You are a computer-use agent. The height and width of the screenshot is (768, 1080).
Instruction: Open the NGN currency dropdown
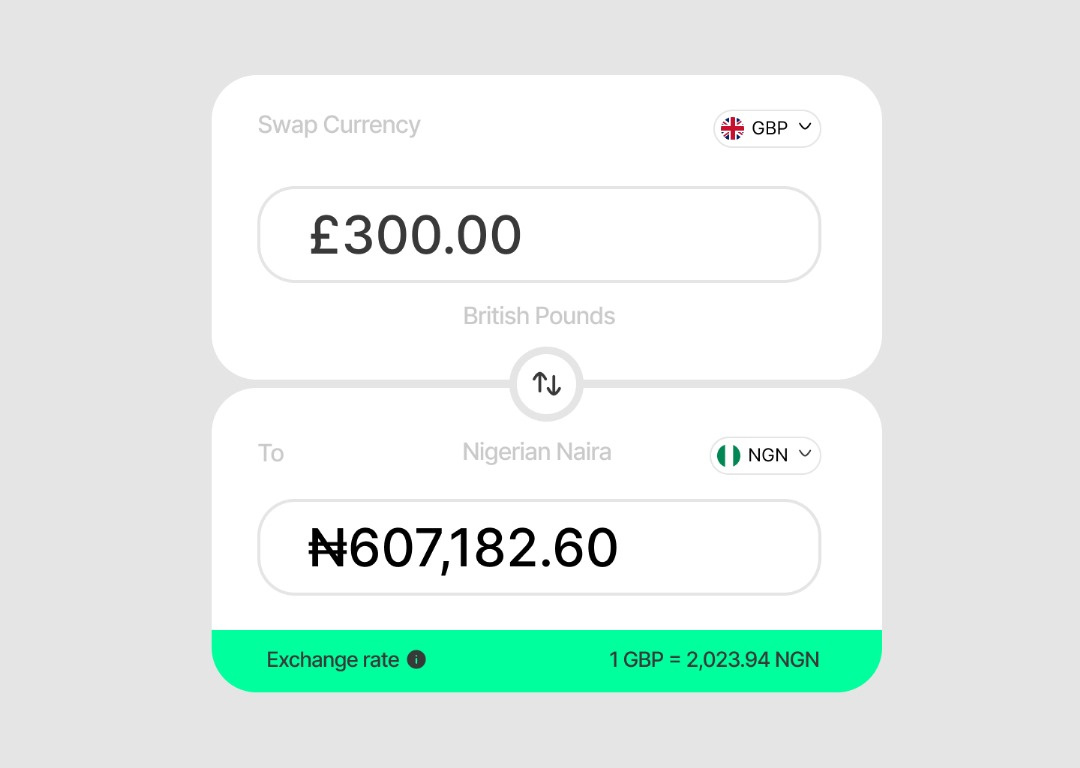pos(765,455)
